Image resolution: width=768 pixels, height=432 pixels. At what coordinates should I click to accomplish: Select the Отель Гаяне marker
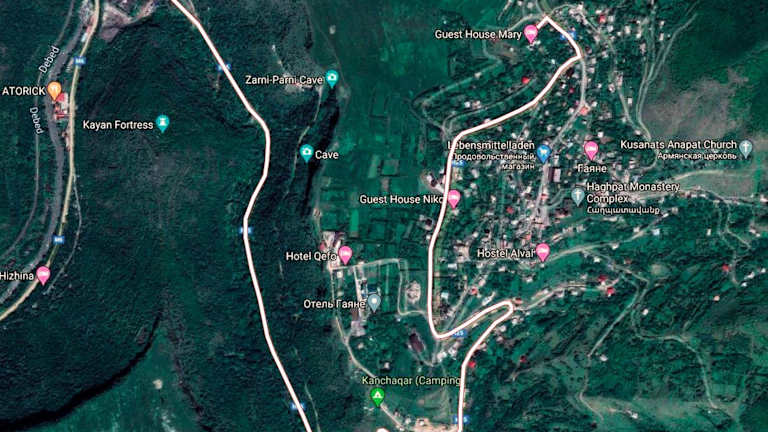click(x=374, y=300)
